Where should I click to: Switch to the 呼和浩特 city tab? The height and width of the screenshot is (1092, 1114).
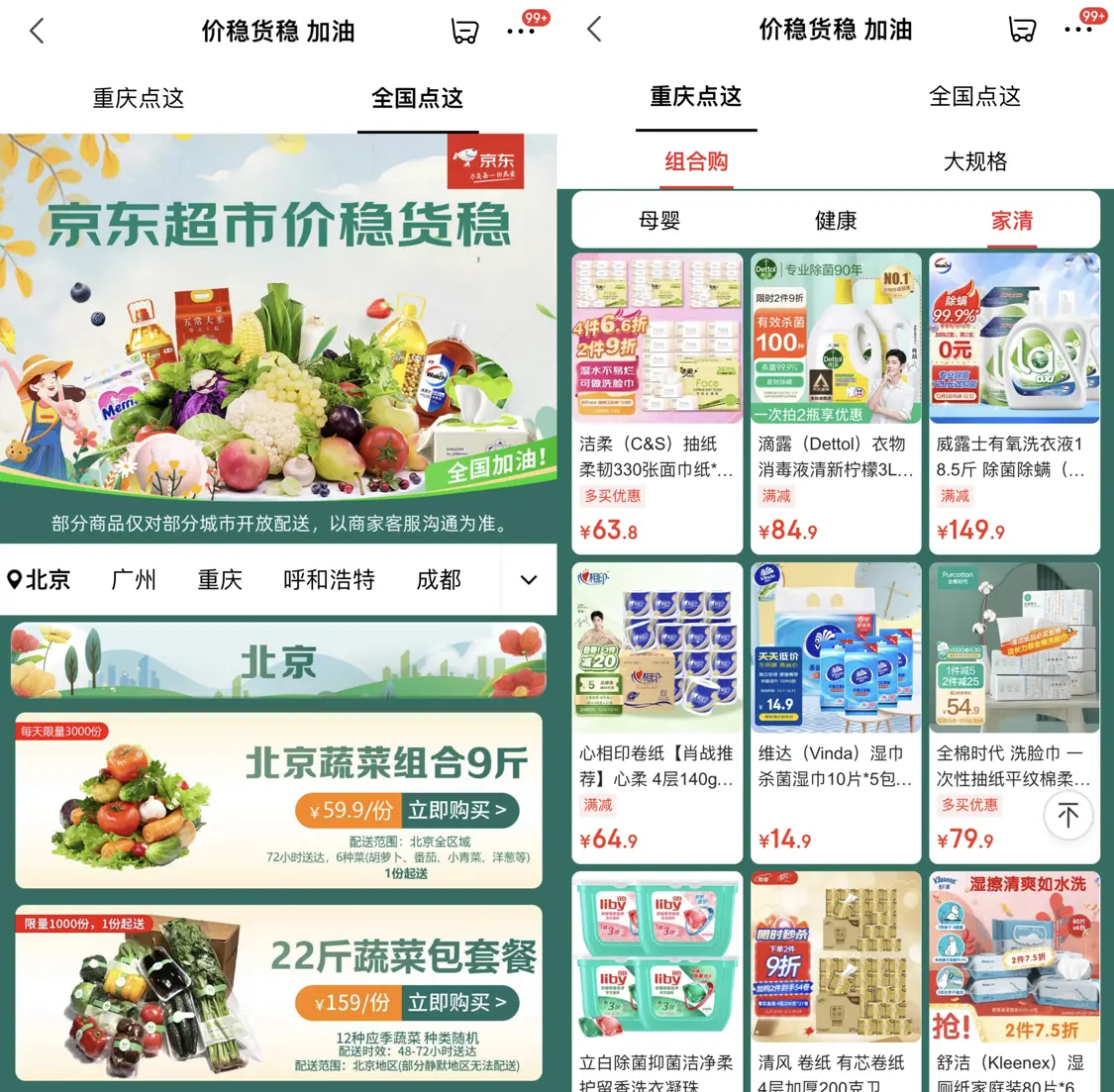point(329,579)
